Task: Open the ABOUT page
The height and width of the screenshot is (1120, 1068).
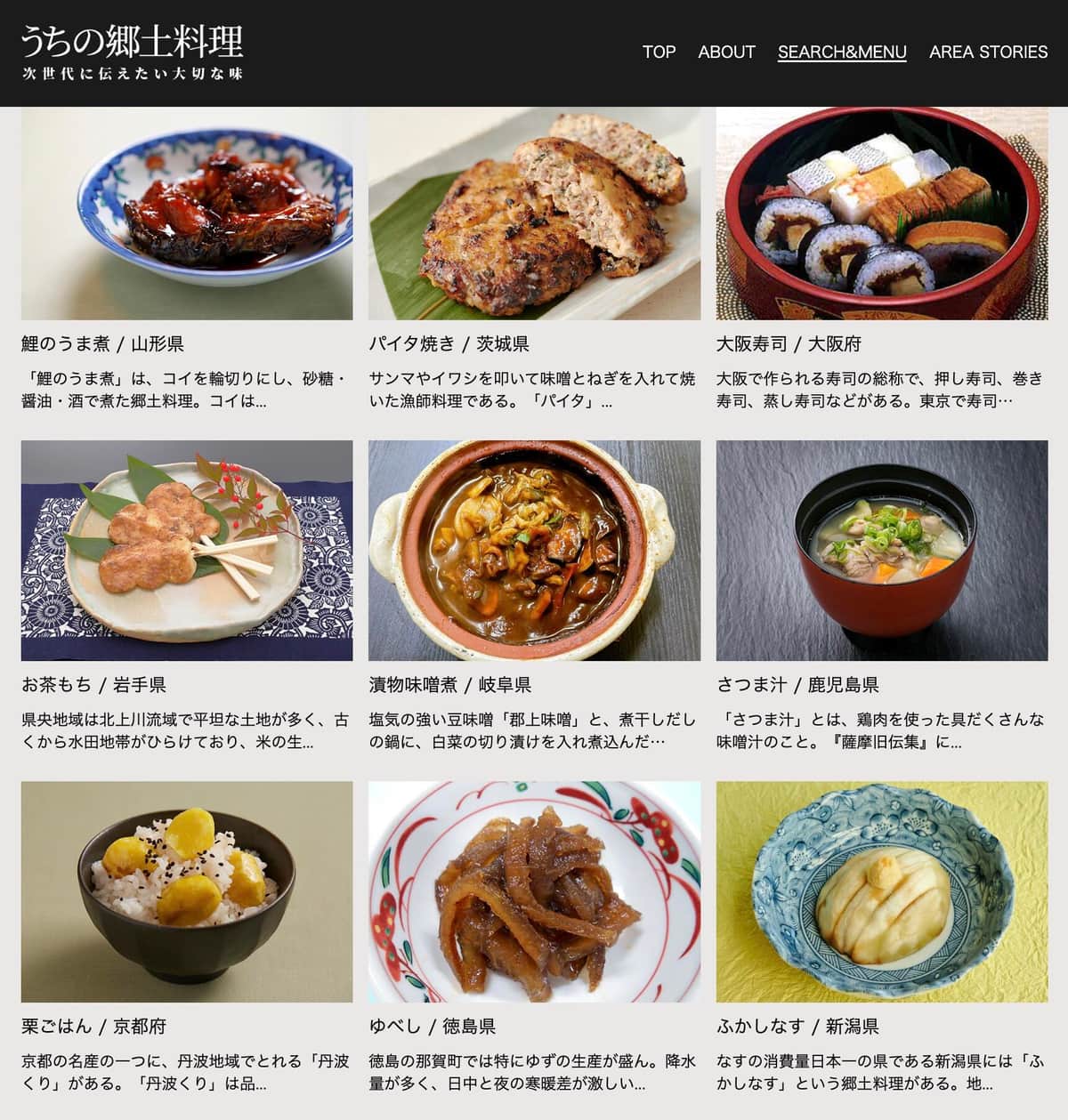Action: coord(726,52)
